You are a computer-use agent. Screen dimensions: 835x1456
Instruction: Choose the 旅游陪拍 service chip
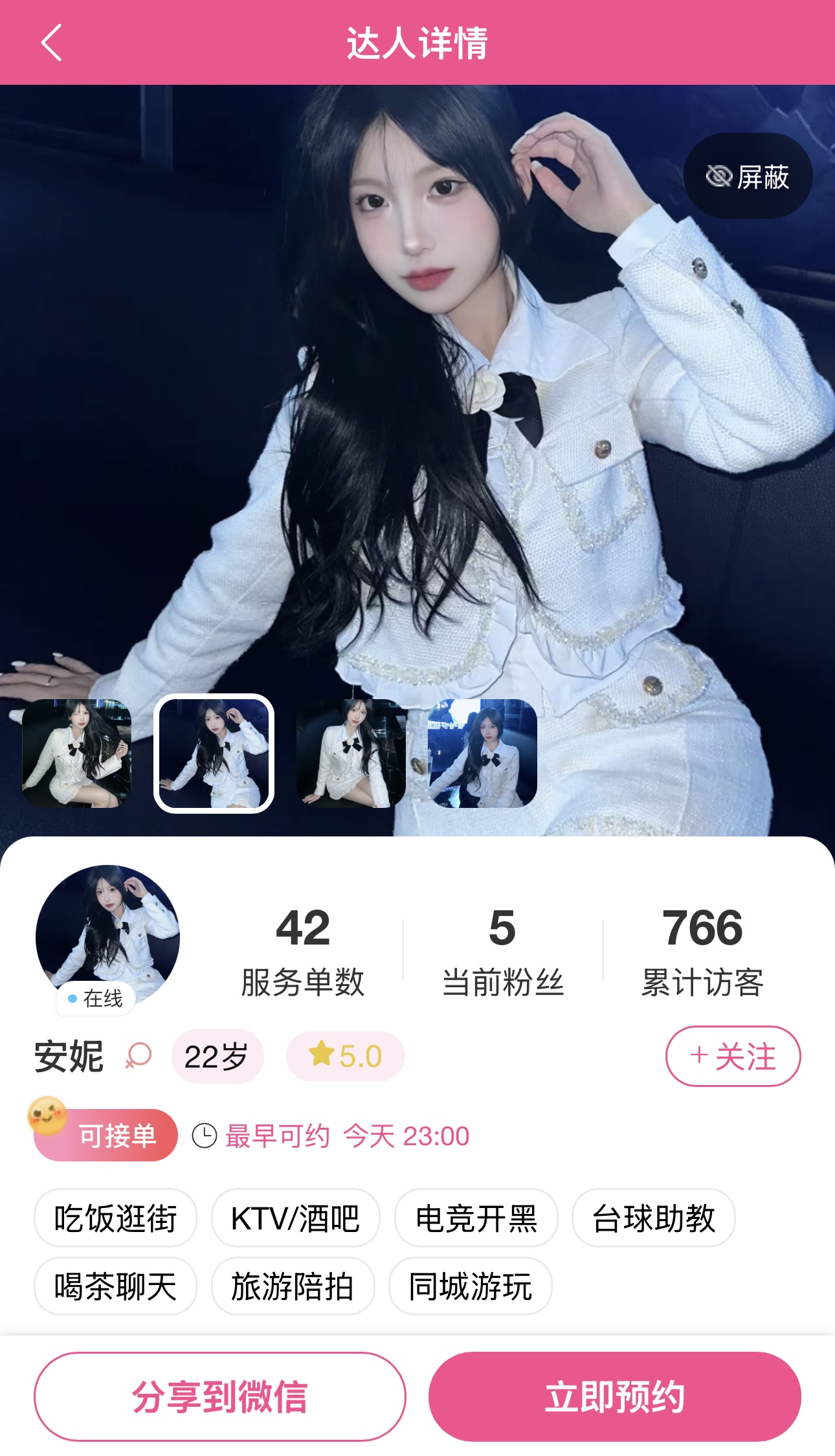[x=293, y=1286]
